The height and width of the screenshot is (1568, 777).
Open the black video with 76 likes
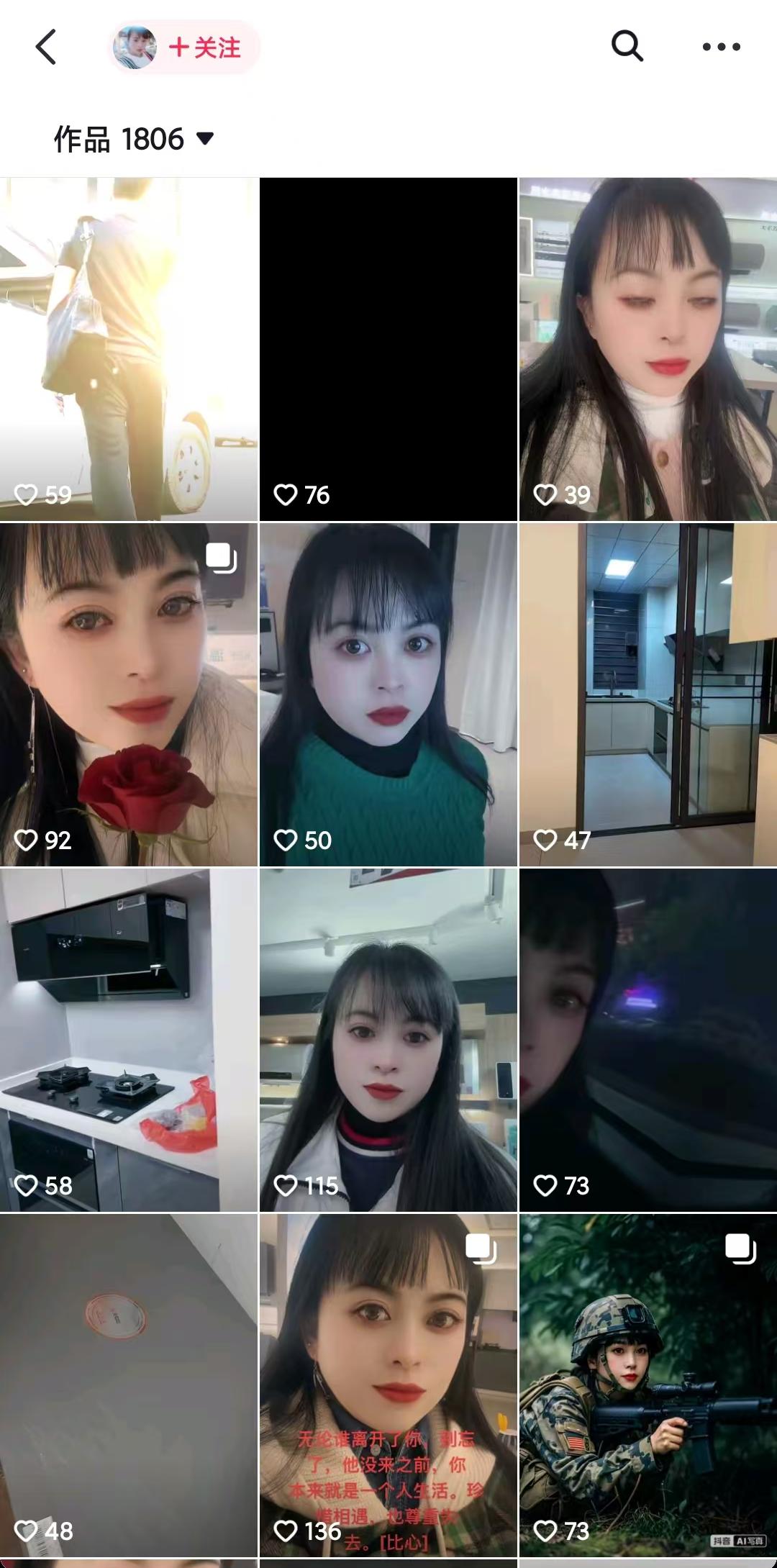pos(388,349)
